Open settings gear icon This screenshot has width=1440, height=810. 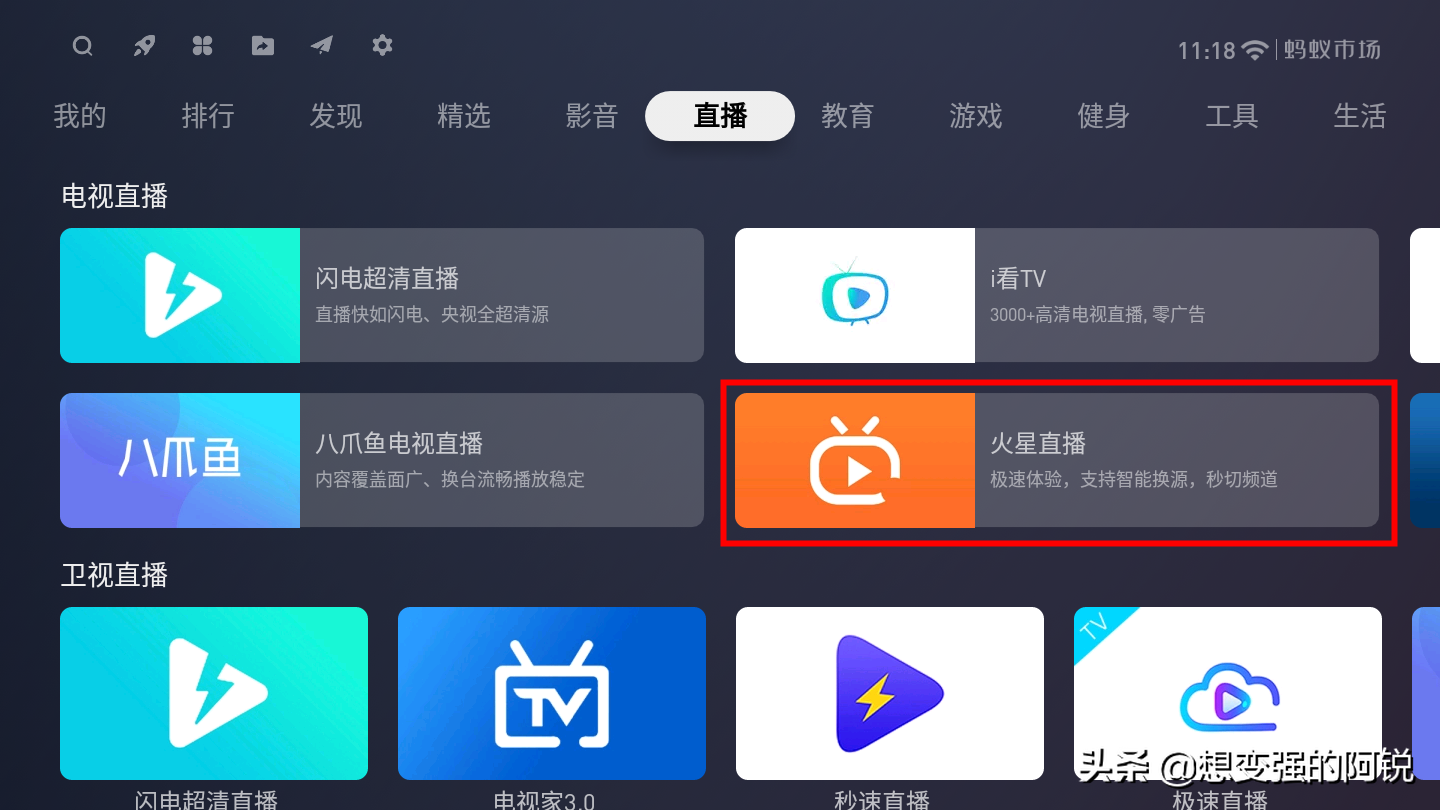tap(382, 45)
